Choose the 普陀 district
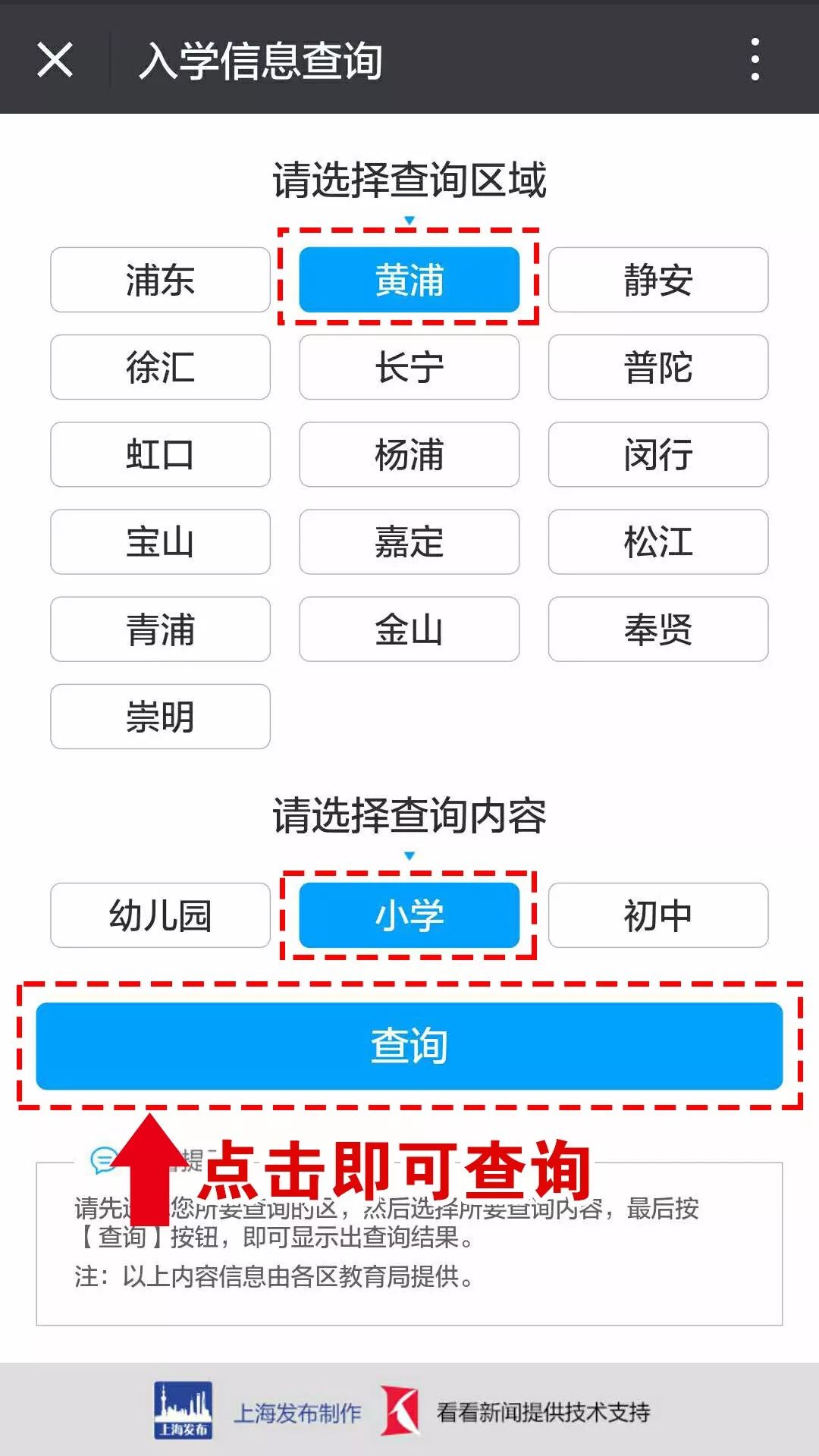 click(658, 367)
